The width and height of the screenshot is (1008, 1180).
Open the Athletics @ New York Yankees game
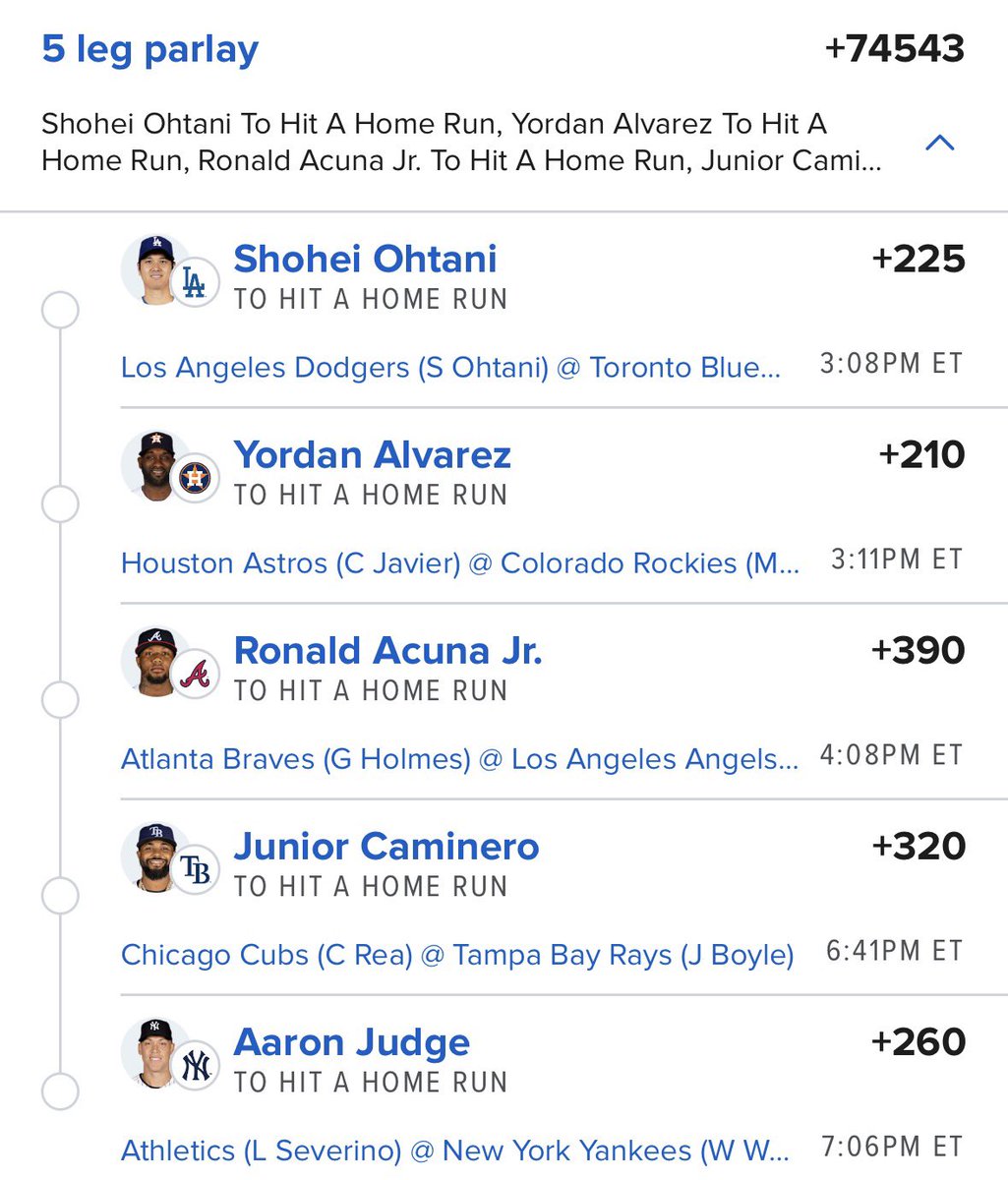pos(453,1150)
